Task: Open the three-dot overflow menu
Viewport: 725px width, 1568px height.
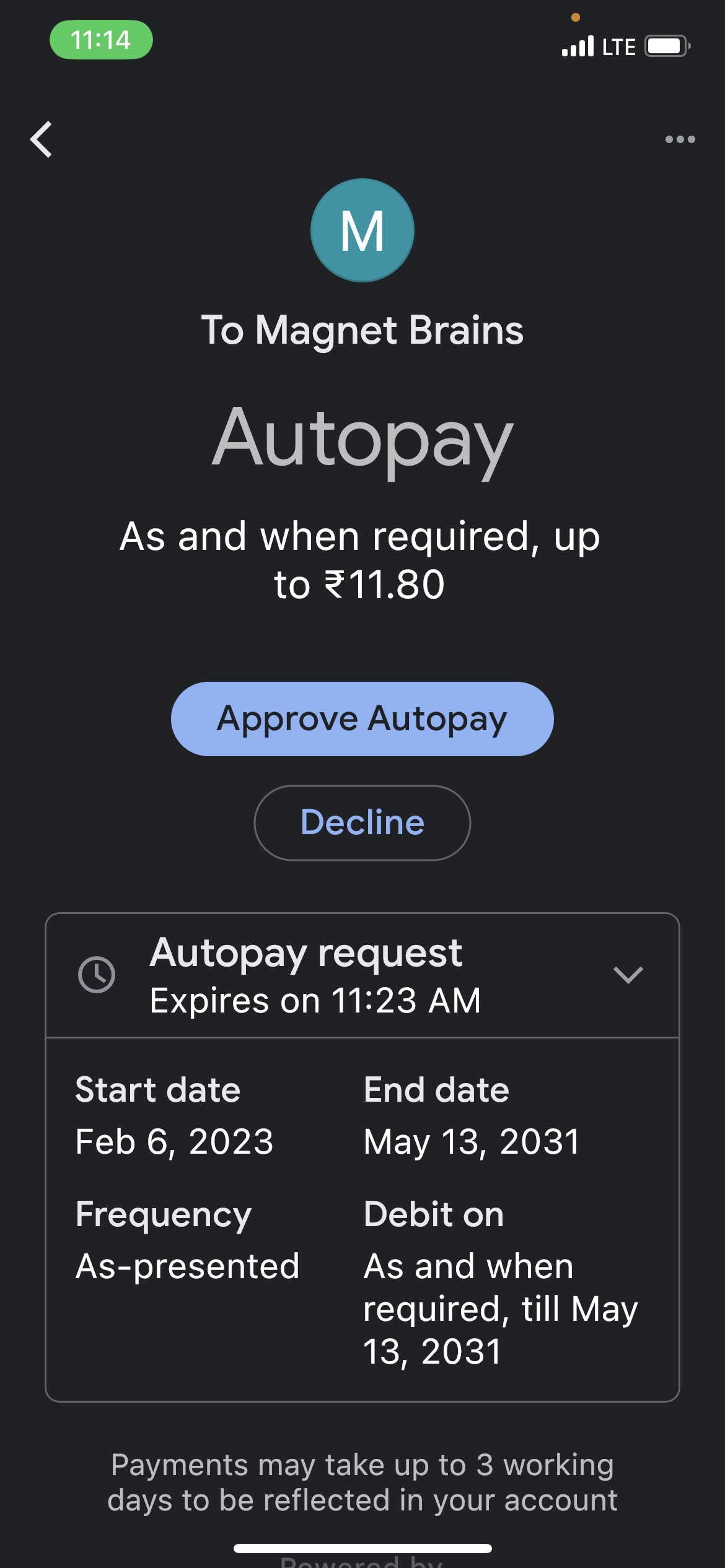Action: pyautogui.click(x=680, y=139)
